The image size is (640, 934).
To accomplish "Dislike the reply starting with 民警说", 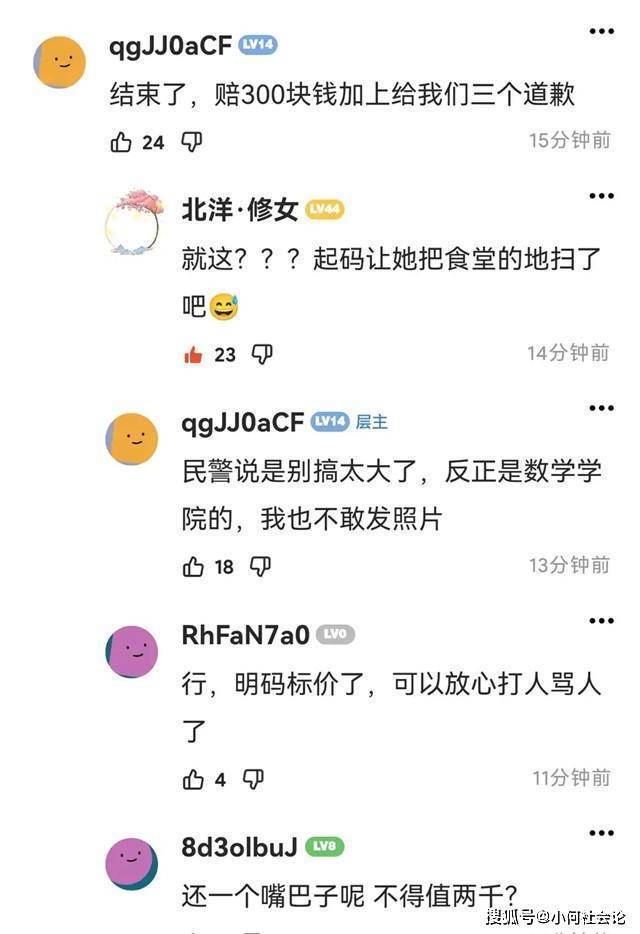I will click(x=260, y=567).
